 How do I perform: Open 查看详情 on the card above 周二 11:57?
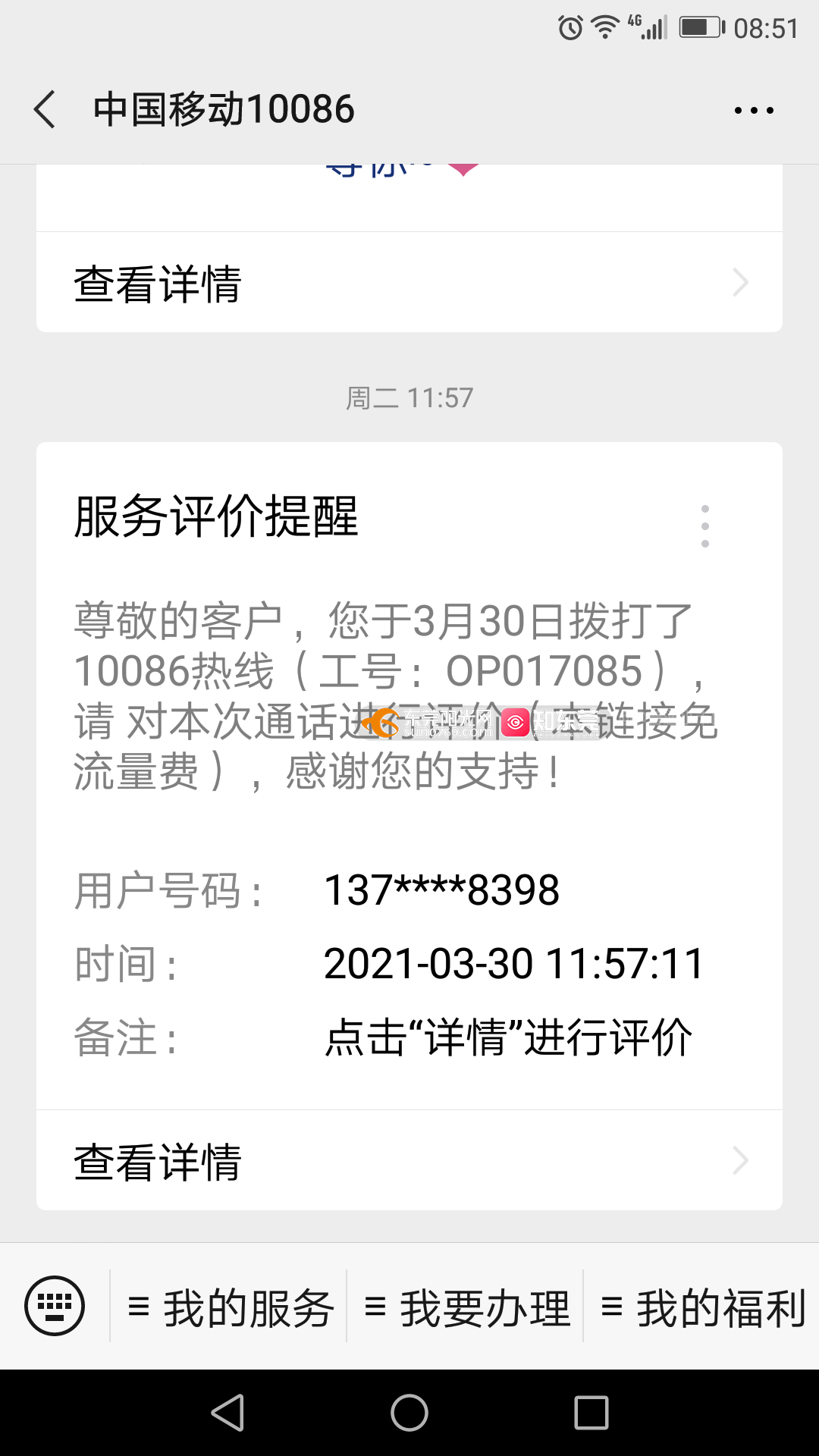tap(409, 283)
